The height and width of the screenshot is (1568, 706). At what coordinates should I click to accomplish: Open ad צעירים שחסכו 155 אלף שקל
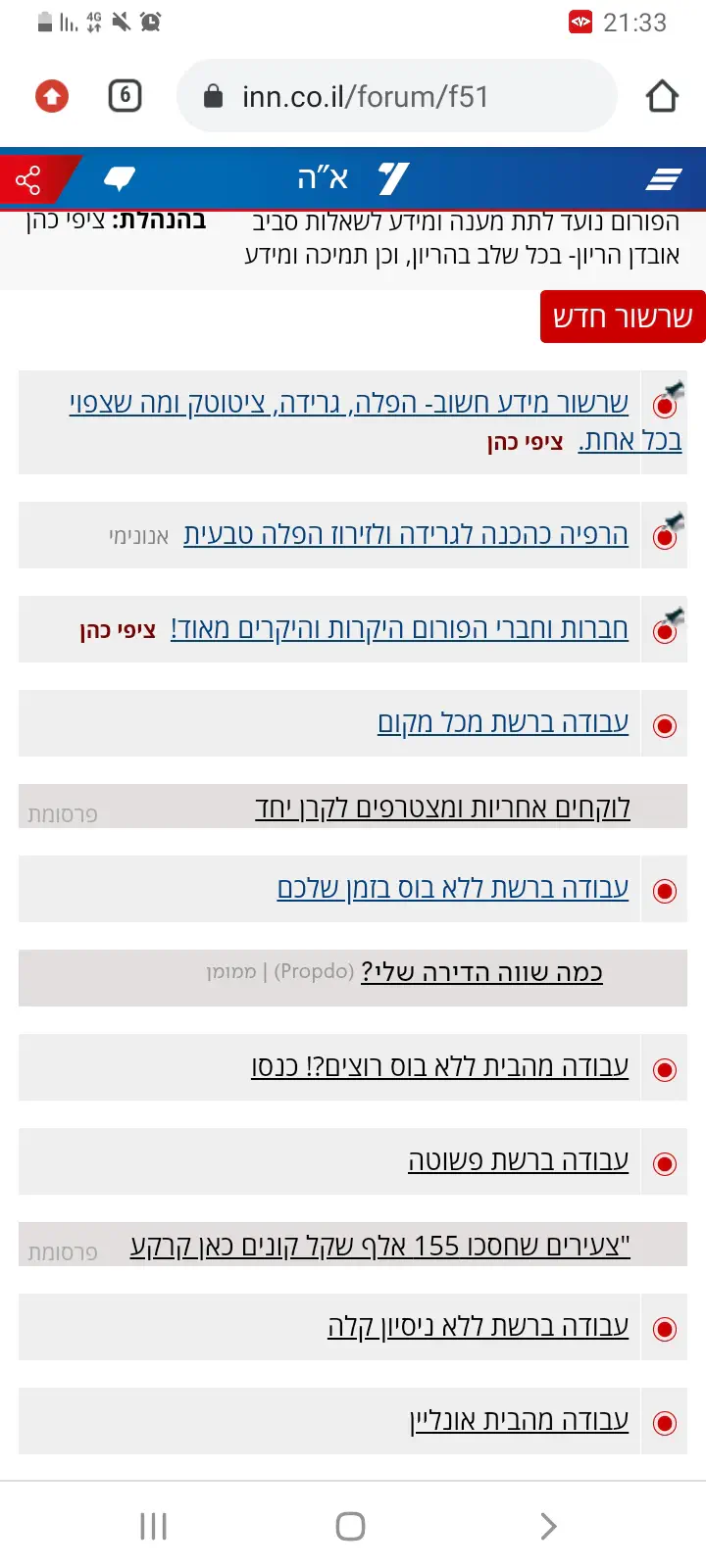pyautogui.click(x=379, y=1247)
